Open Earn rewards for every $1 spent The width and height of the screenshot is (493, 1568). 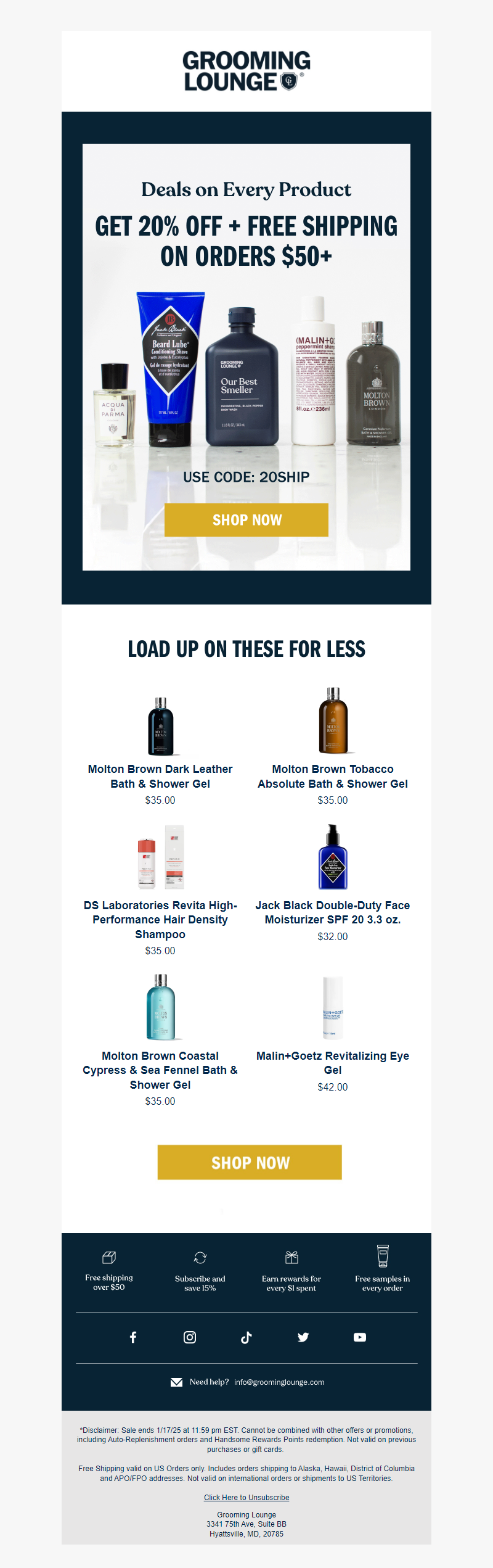291,1272
